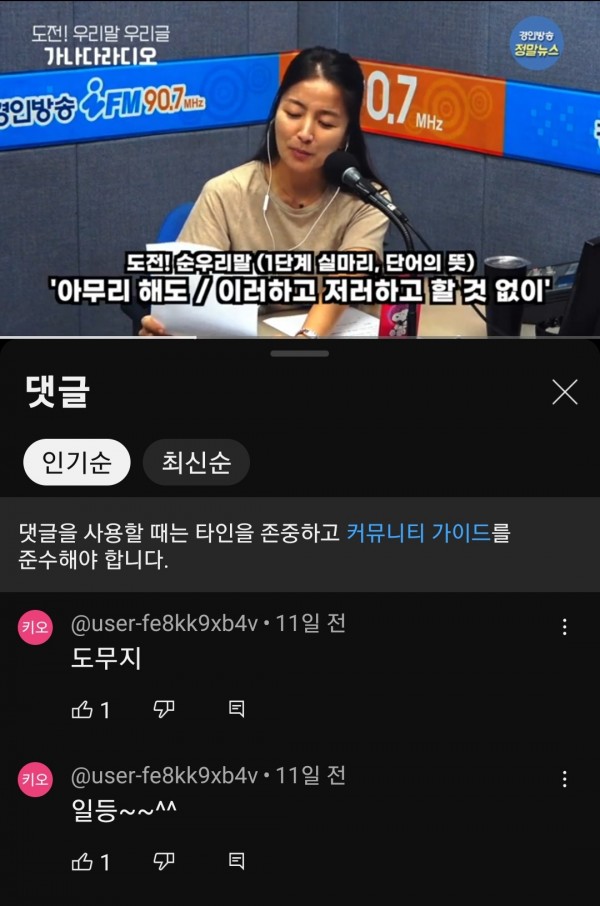The height and width of the screenshot is (906, 600).
Task: Like the comment '일등~~^^'
Action: (x=82, y=861)
